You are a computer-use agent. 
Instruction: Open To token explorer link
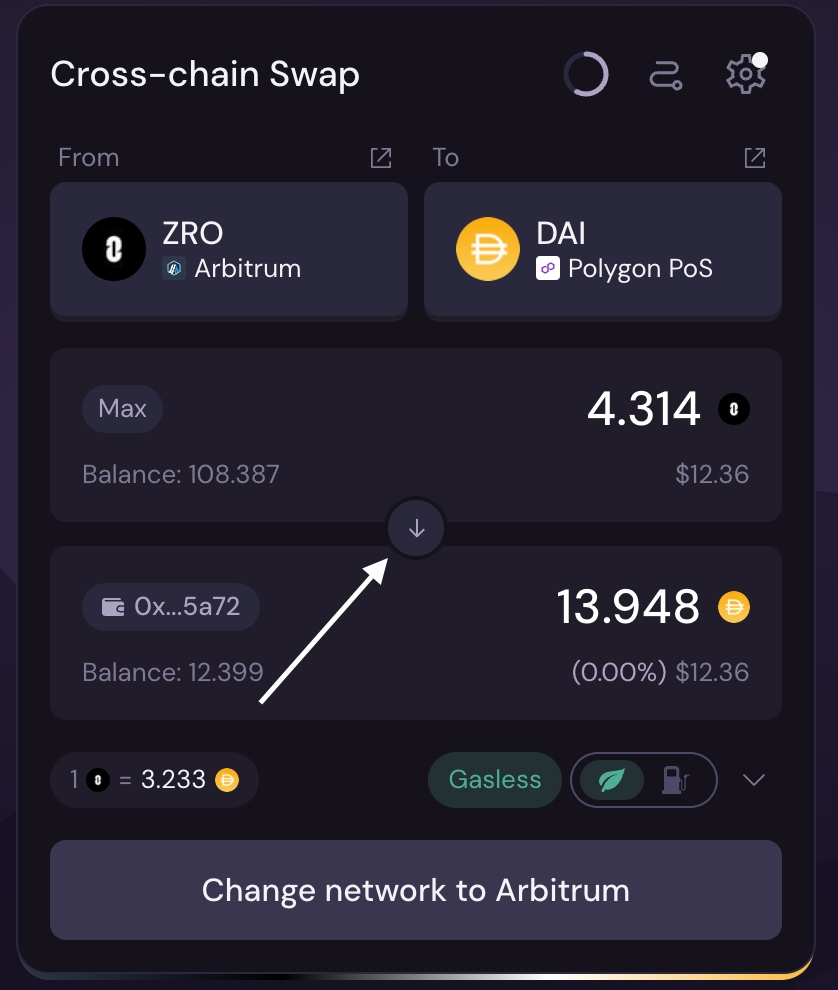tap(755, 158)
